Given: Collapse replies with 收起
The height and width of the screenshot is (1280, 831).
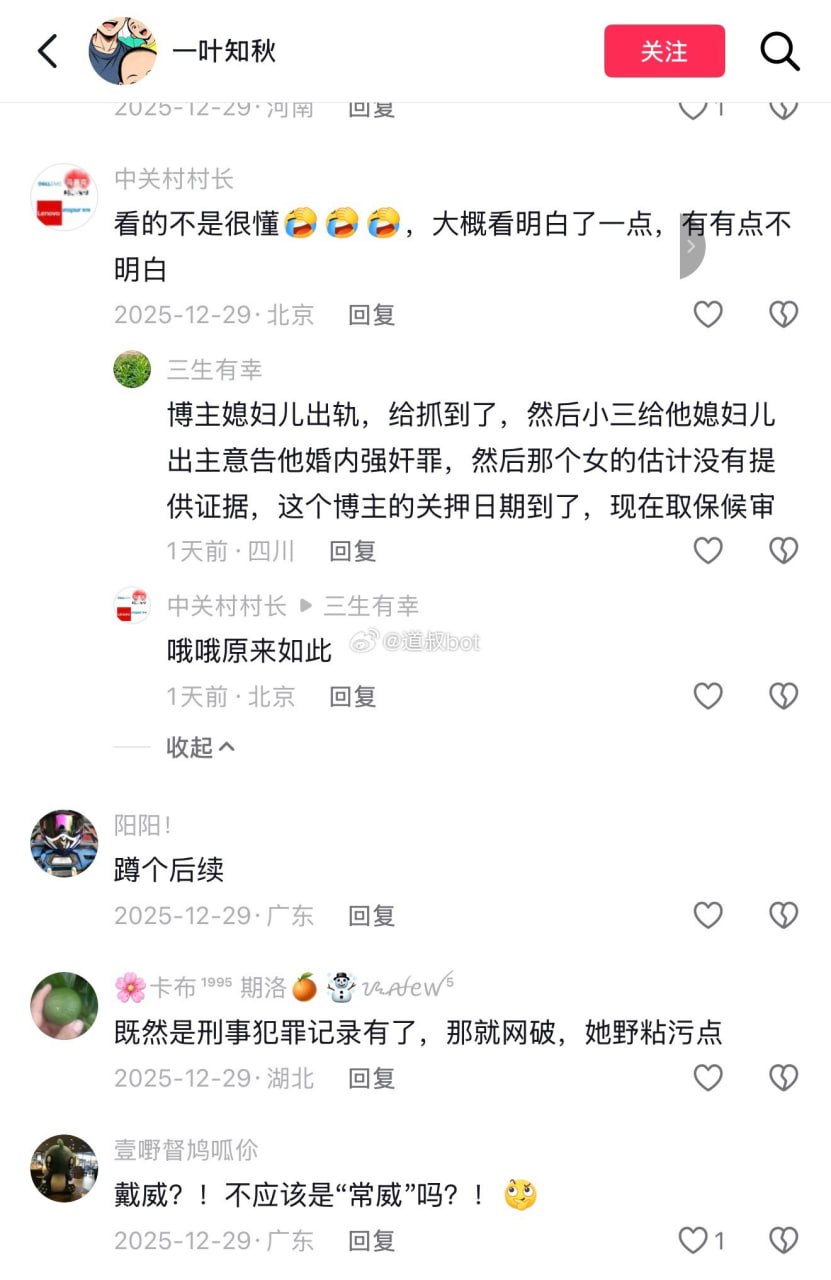Looking at the screenshot, I should pyautogui.click(x=200, y=747).
